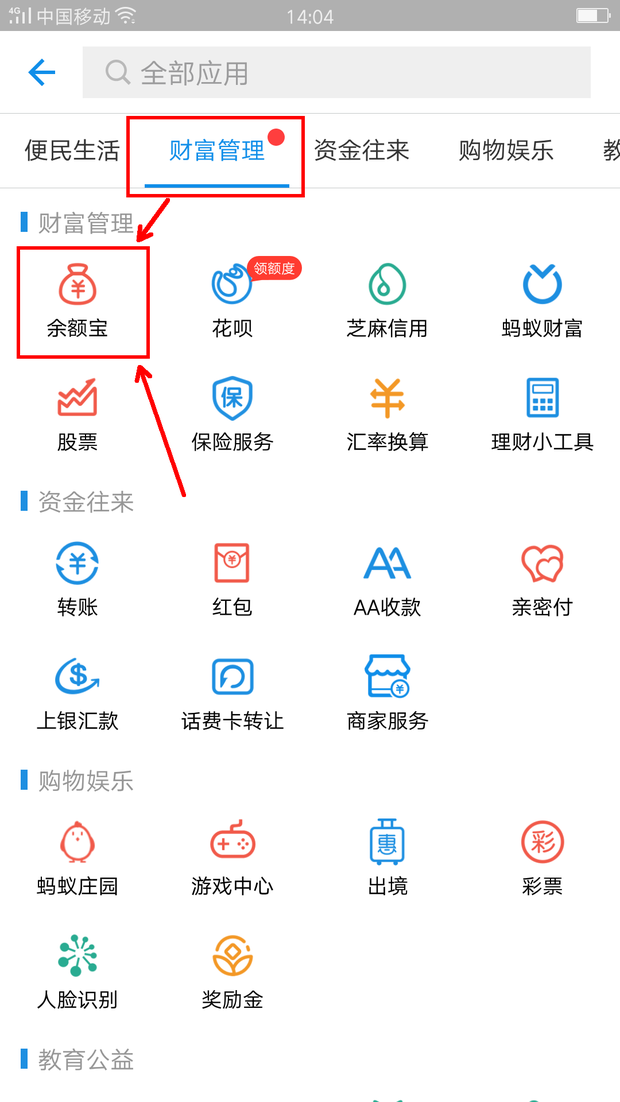
Task: Open 余额宝
Action: (x=78, y=302)
